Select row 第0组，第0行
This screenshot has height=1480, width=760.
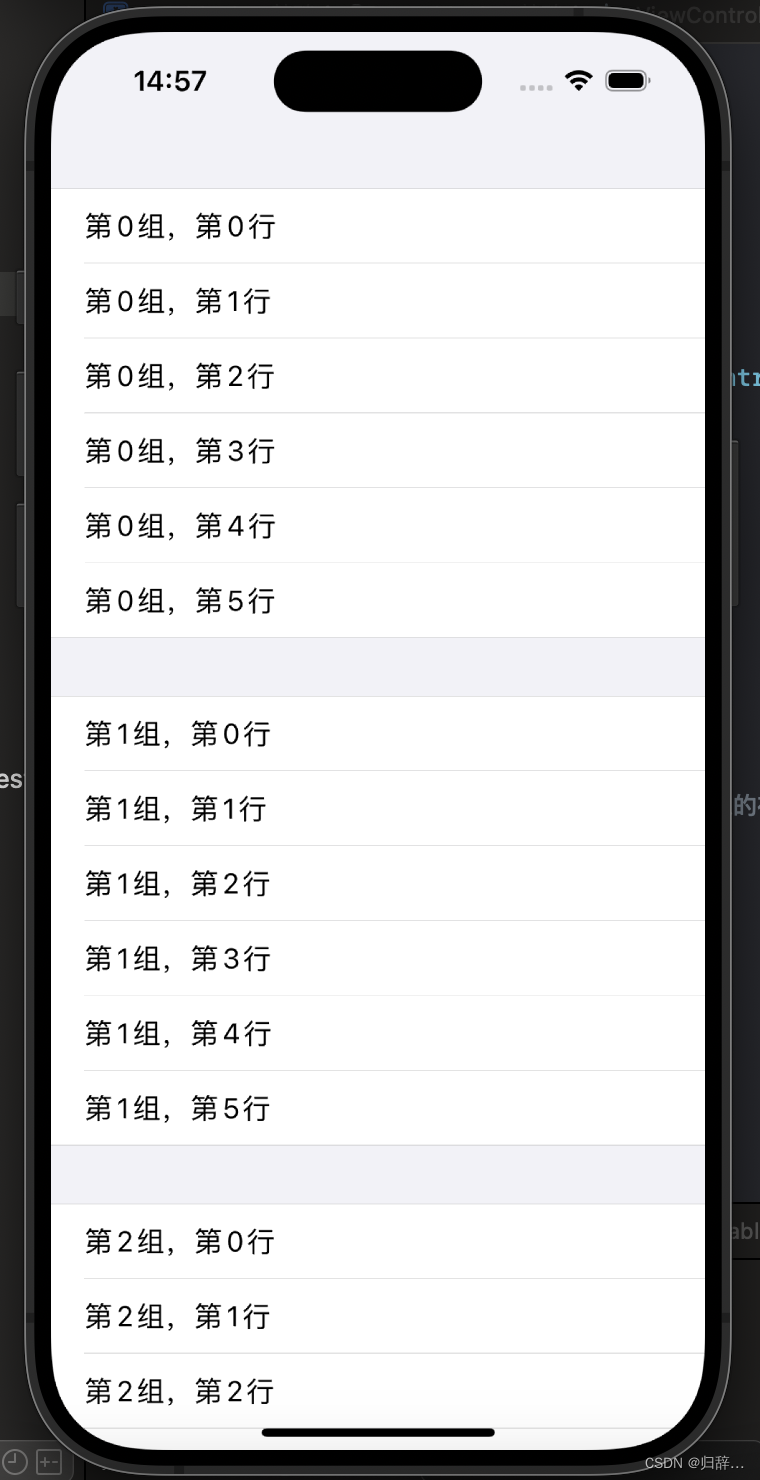(180, 226)
